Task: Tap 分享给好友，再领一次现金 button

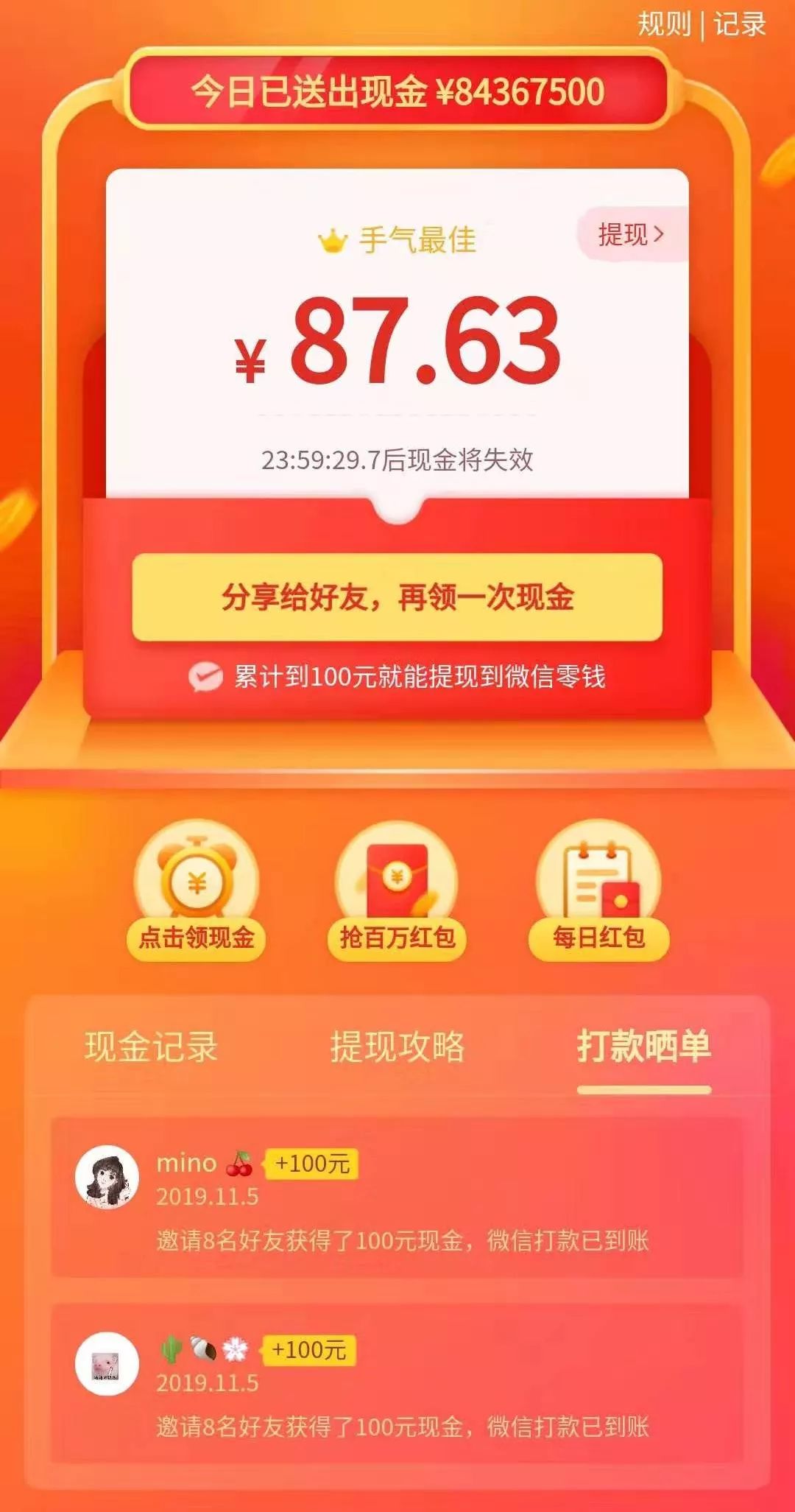Action: (x=397, y=597)
